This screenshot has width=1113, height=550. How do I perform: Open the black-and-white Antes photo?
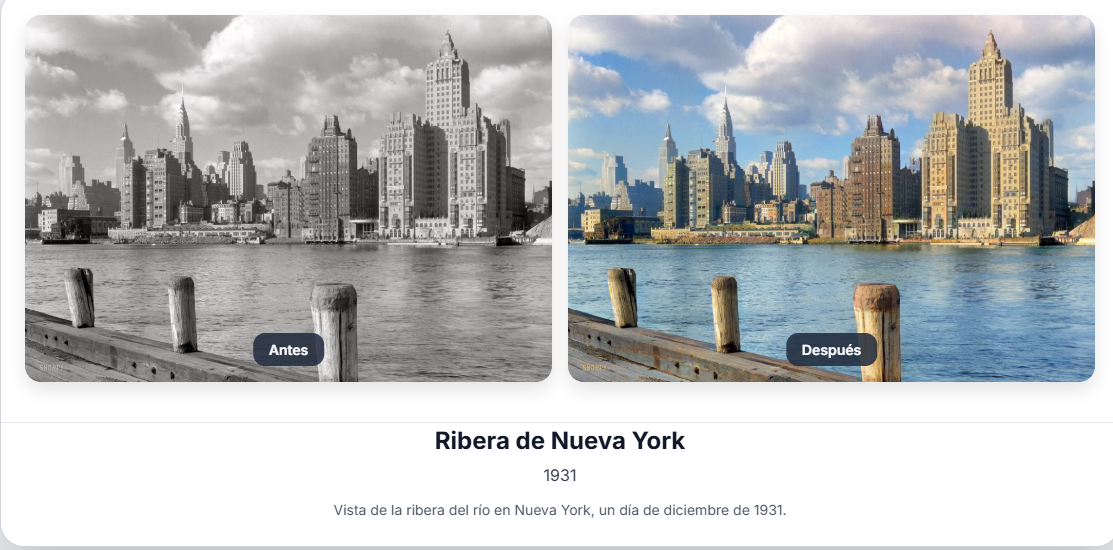click(288, 198)
